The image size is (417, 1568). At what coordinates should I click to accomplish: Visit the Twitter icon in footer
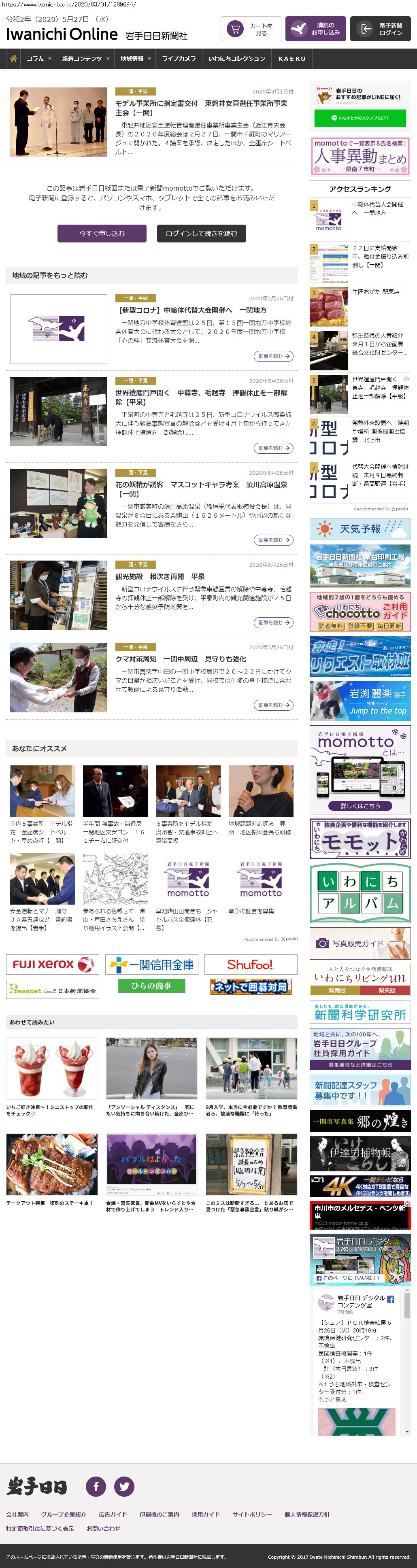(124, 1486)
